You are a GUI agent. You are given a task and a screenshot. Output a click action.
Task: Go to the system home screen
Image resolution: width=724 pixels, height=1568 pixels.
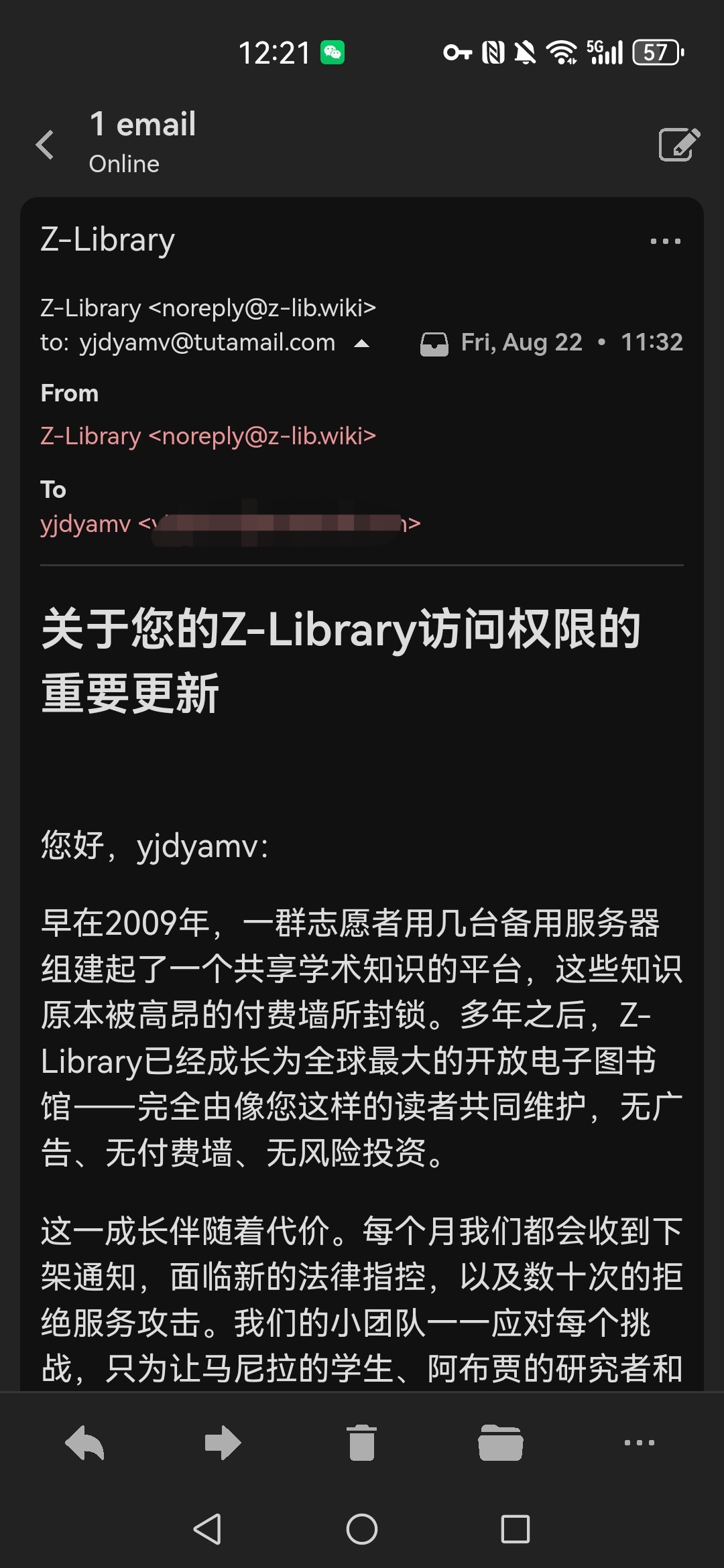(x=362, y=1529)
